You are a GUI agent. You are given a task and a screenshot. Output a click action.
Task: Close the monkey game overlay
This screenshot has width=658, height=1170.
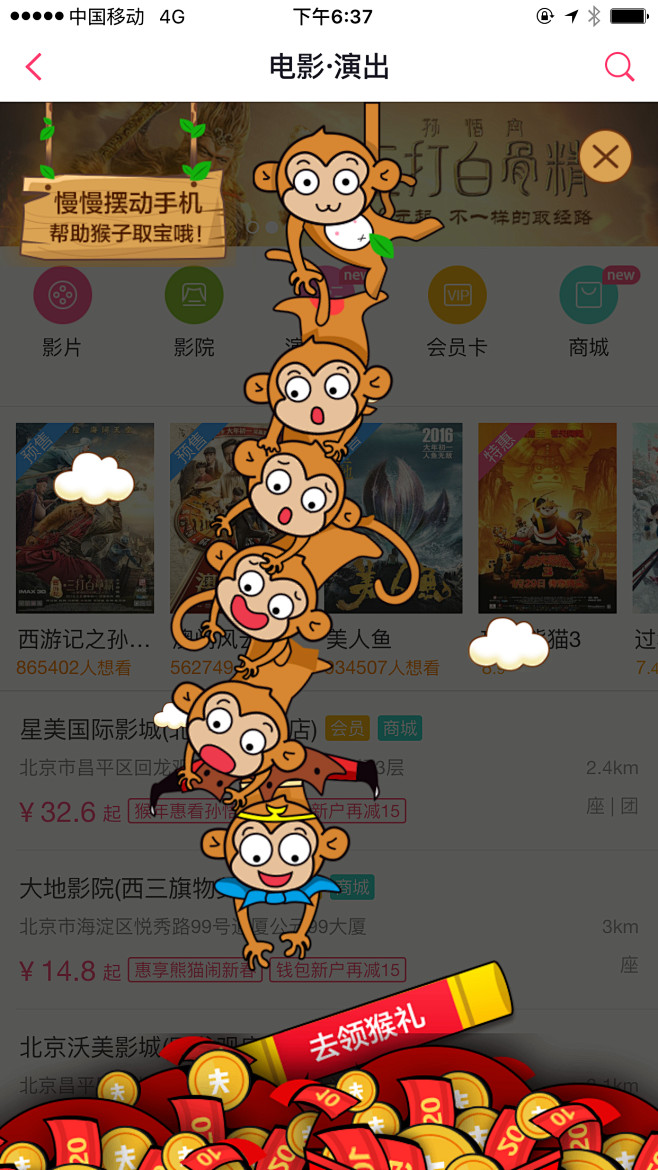click(605, 157)
